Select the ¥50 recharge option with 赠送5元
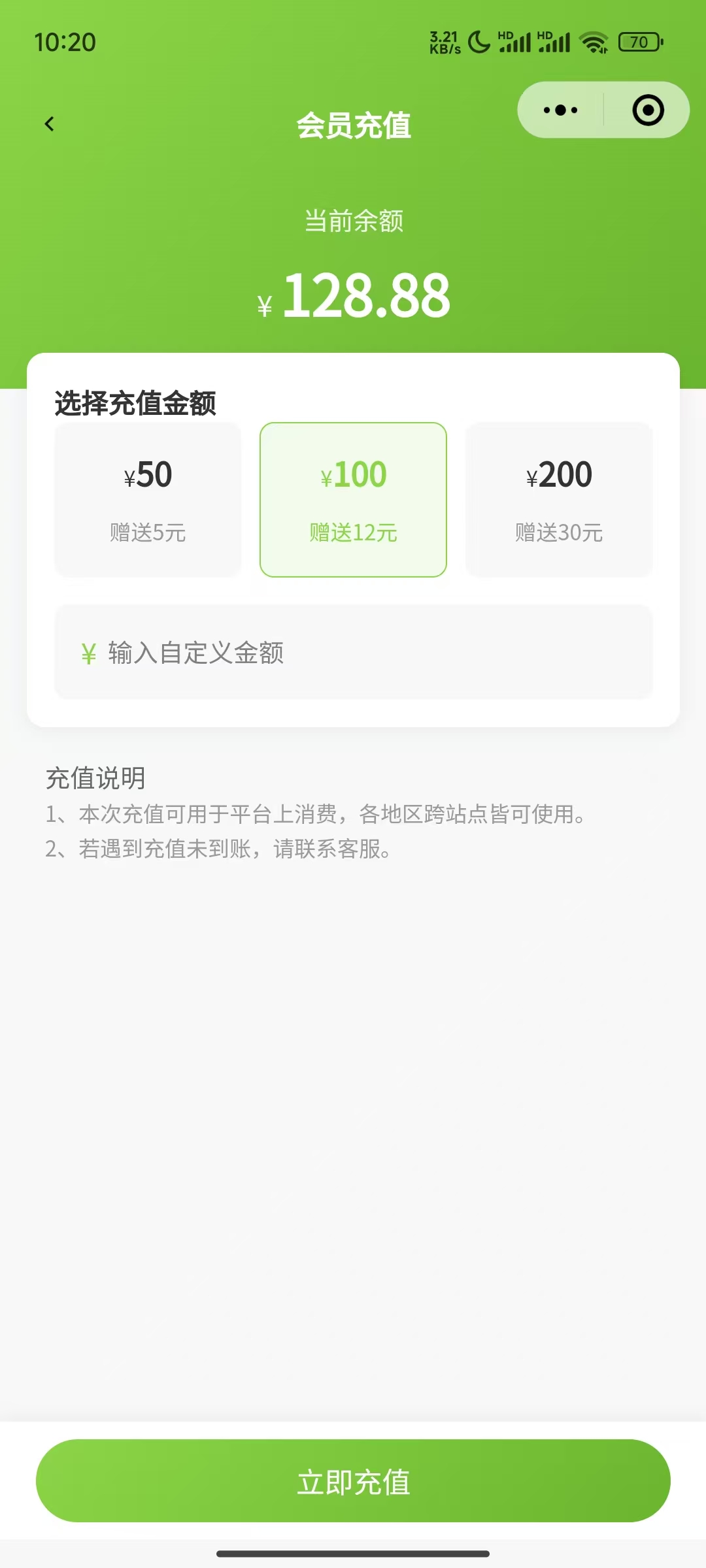 pos(147,500)
